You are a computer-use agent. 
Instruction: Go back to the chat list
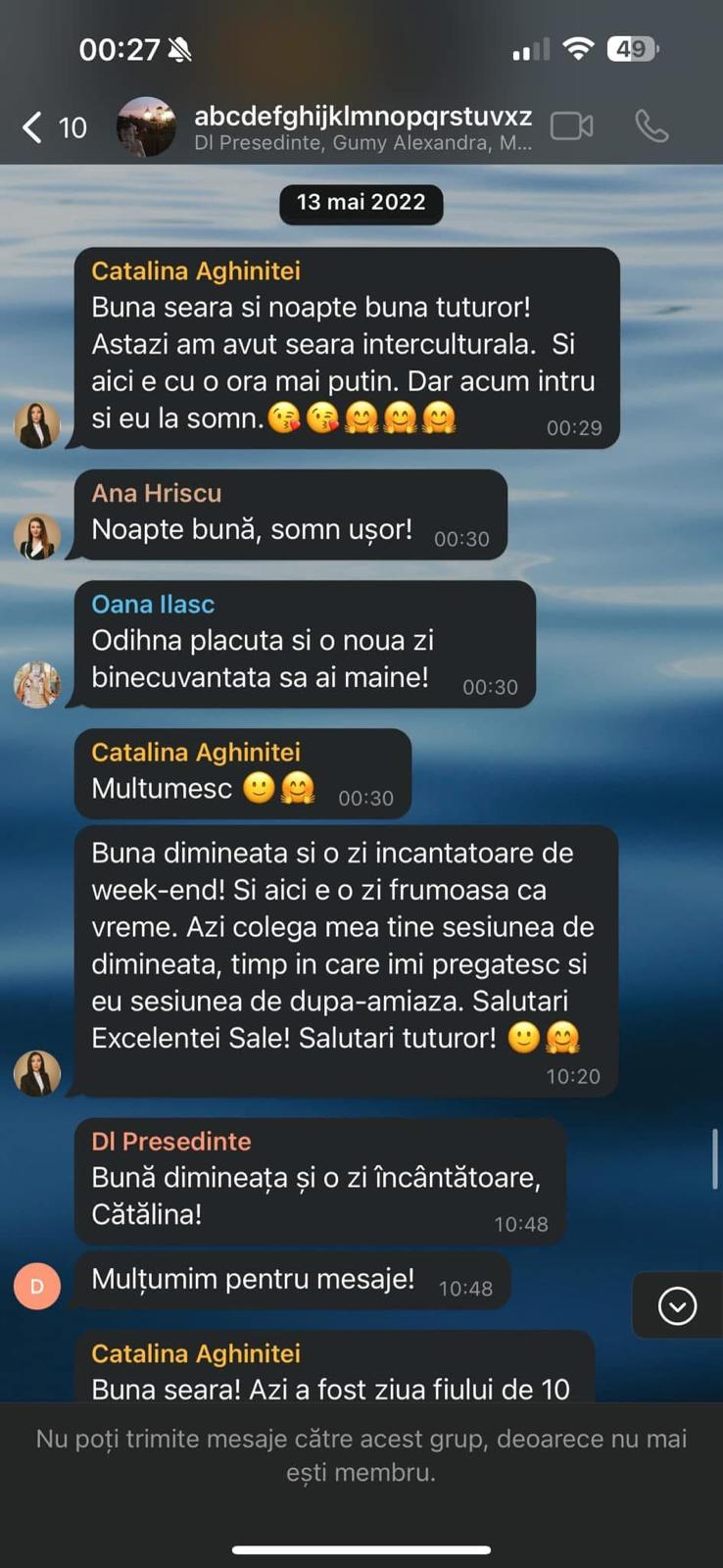[x=53, y=127]
